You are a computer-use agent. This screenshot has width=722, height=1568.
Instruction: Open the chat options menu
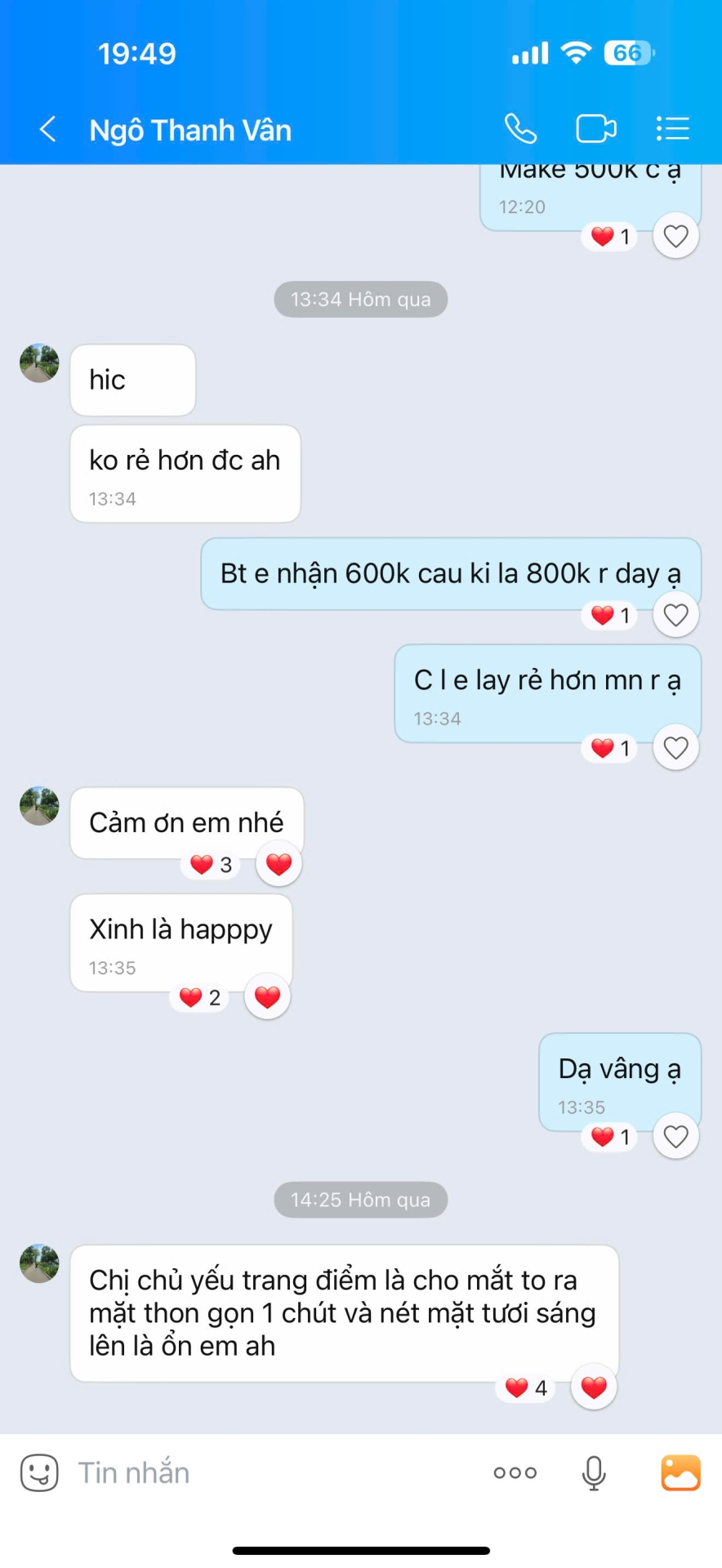point(673,129)
